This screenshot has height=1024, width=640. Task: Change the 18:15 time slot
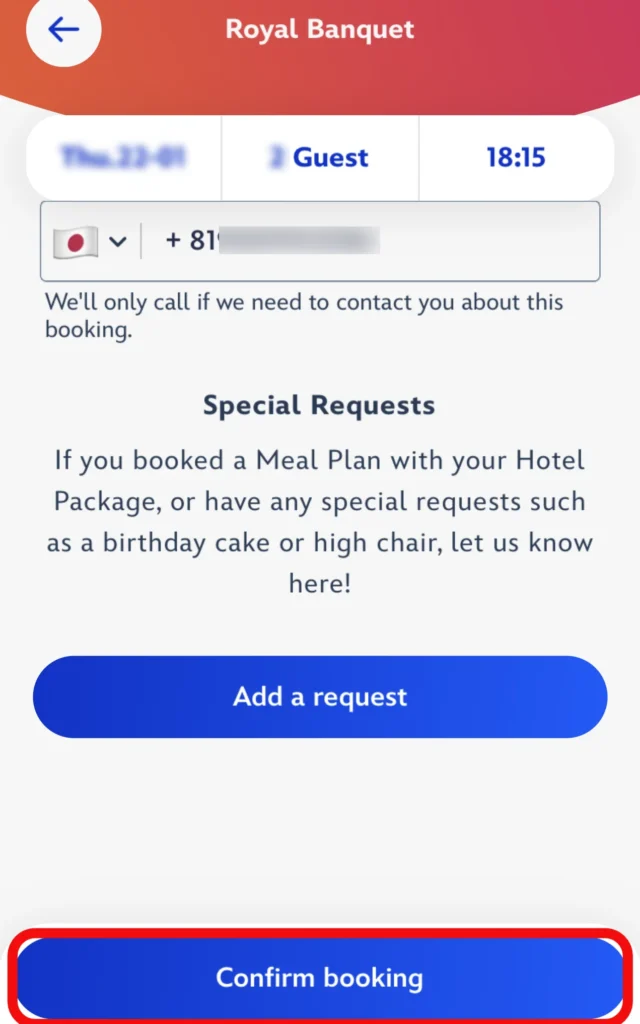515,157
